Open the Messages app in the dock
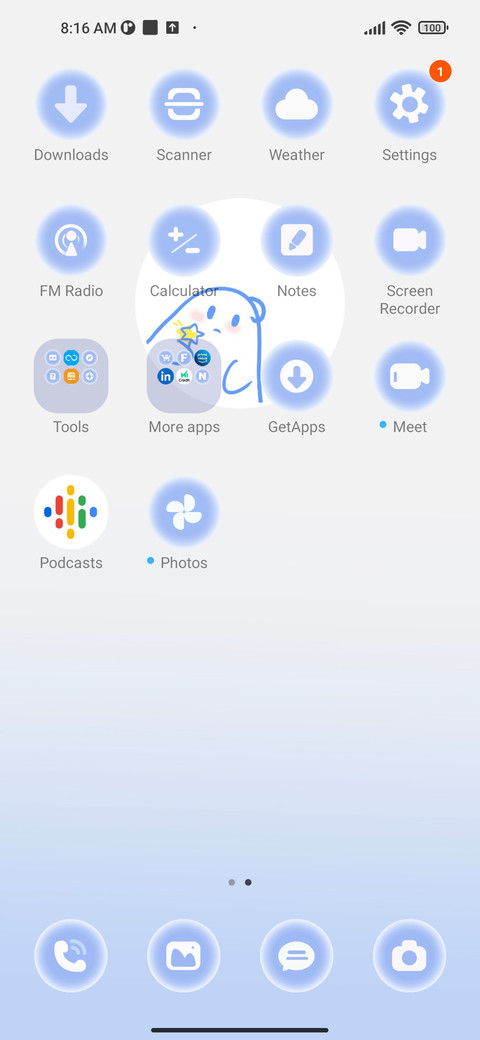The image size is (480, 1040). coord(296,956)
